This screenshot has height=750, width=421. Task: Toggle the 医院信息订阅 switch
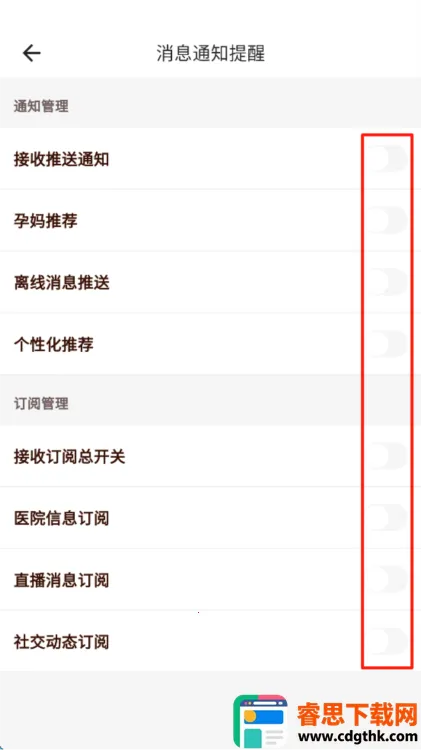coord(387,518)
